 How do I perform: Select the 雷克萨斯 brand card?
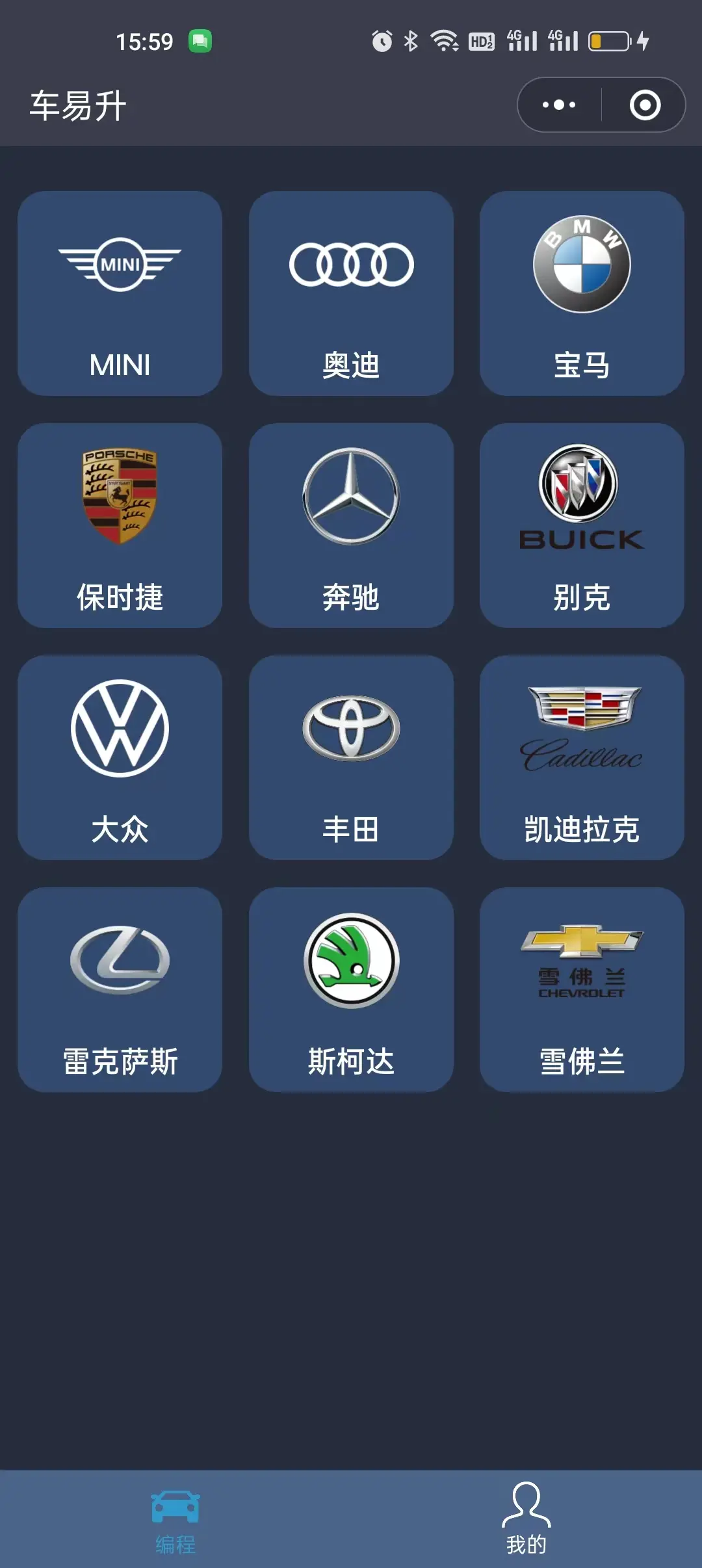pos(120,989)
